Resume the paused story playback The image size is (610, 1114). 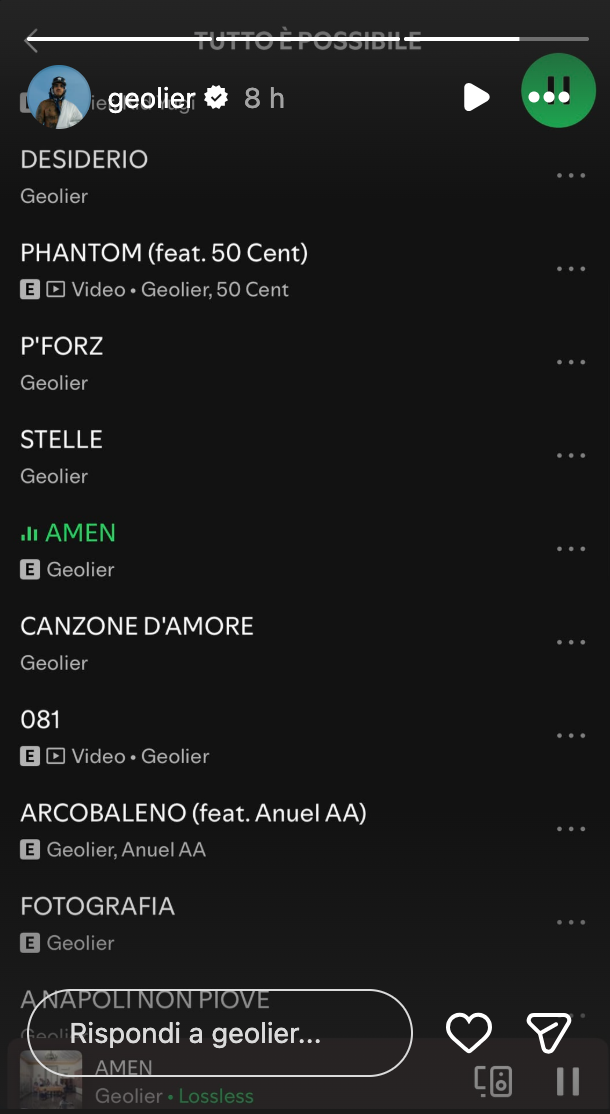coord(476,97)
